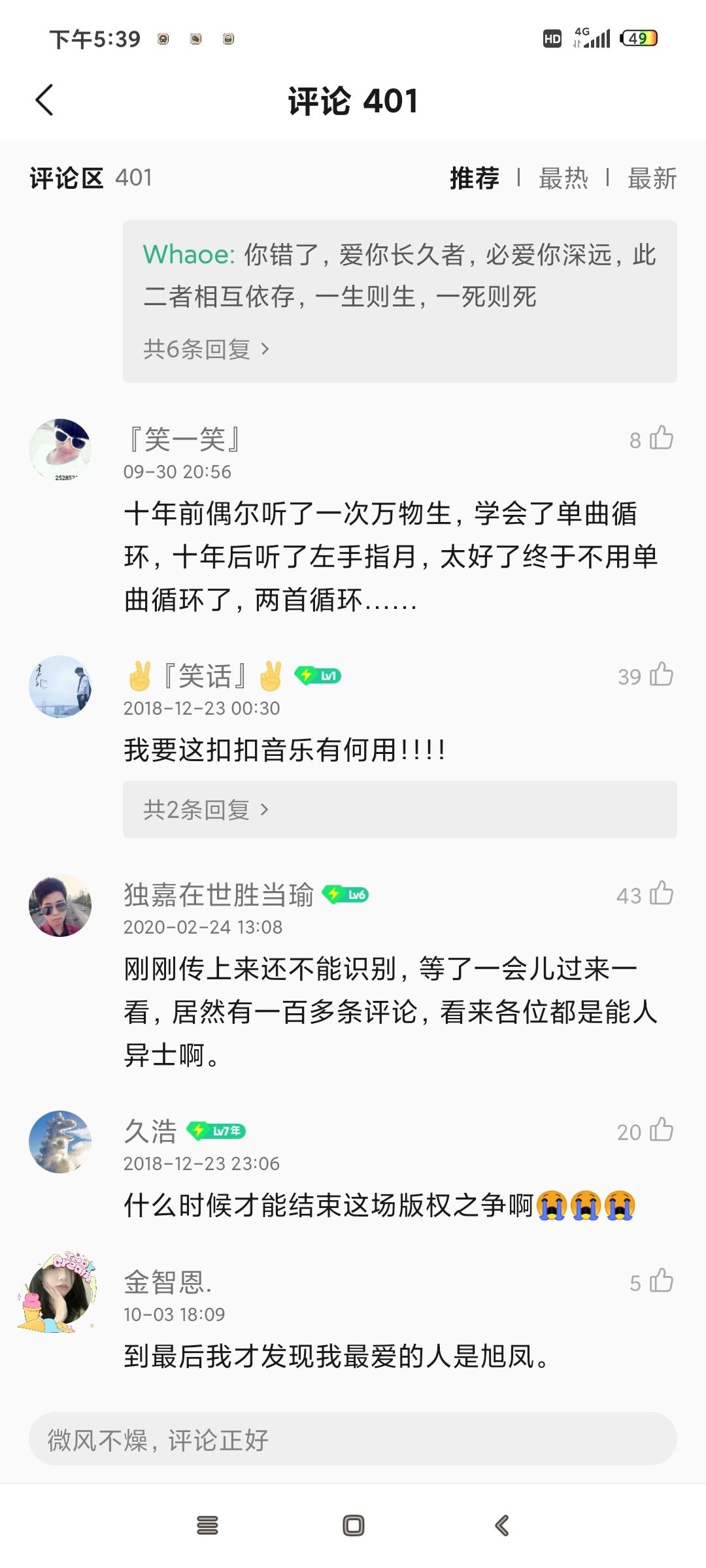Expand the 6 replies under Whaoe's comment
706x1568 pixels.
coord(203,349)
